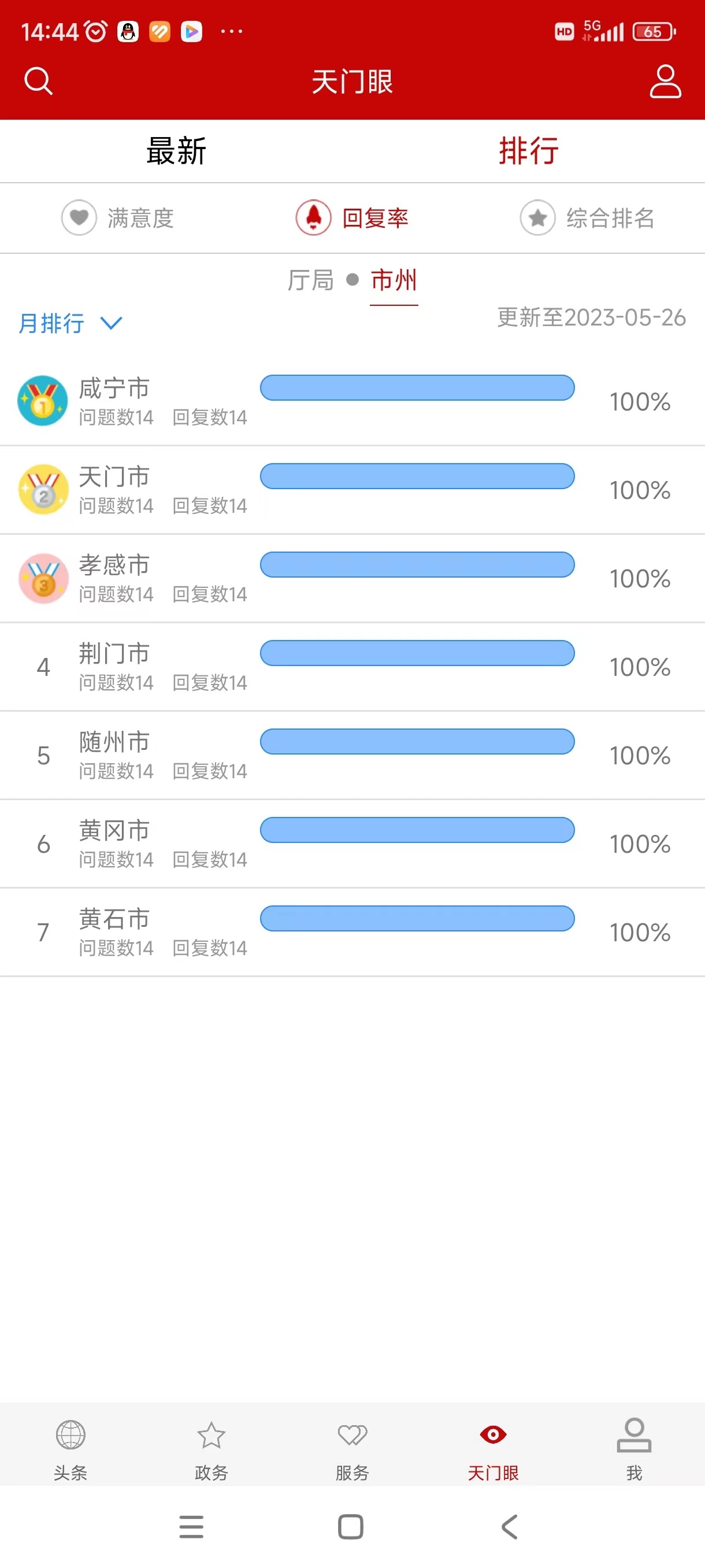Open the search icon
The height and width of the screenshot is (1568, 705).
tap(38, 81)
